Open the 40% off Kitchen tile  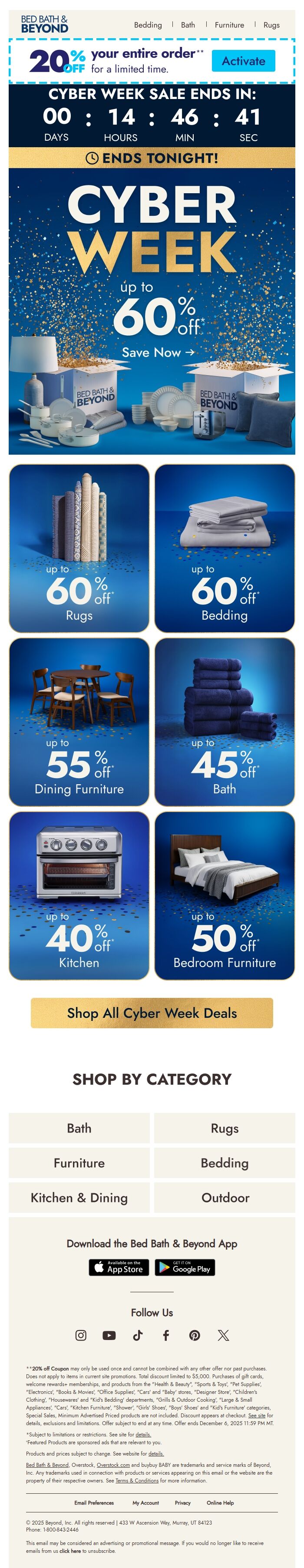click(x=79, y=895)
